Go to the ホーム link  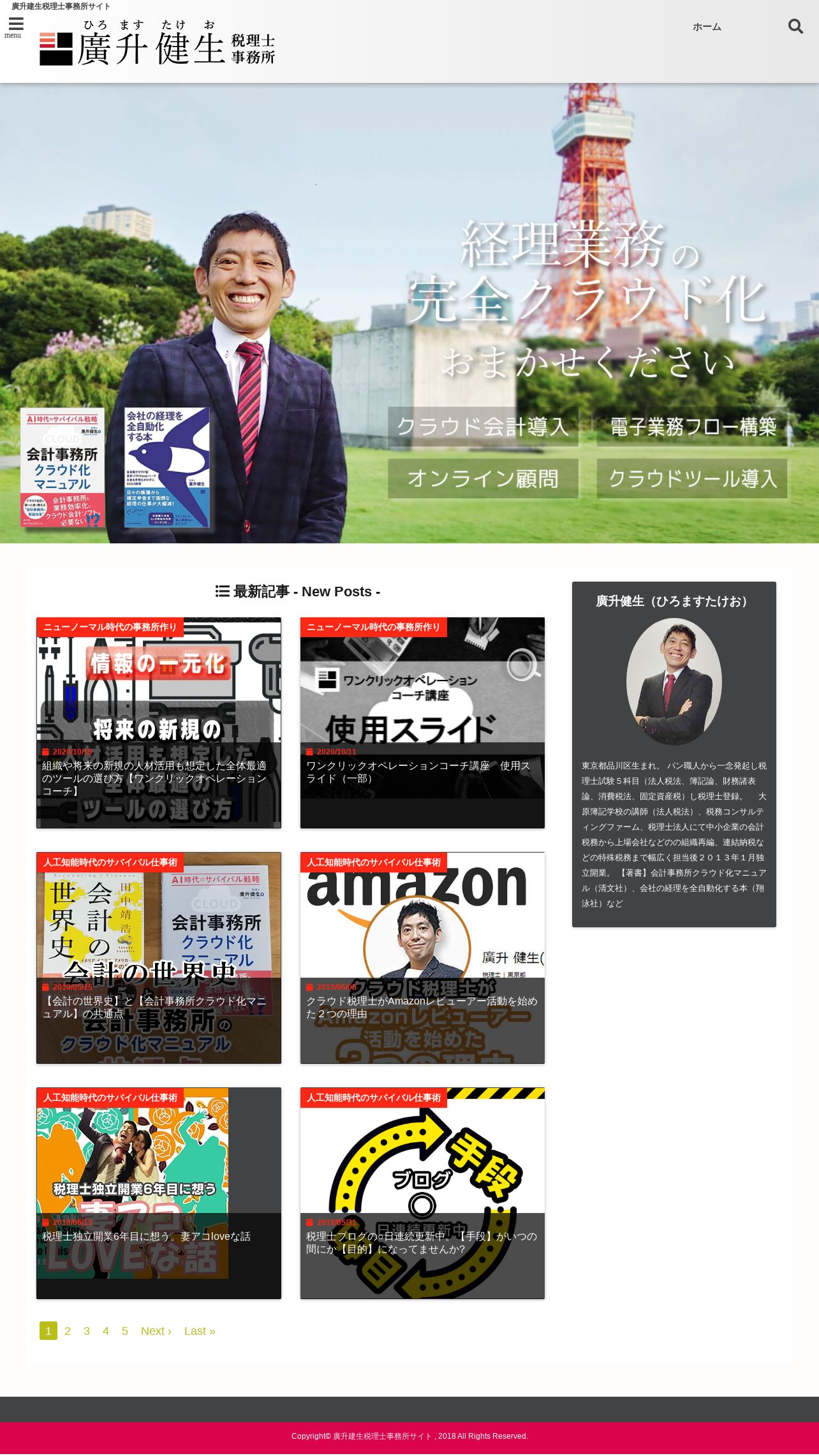tap(707, 27)
